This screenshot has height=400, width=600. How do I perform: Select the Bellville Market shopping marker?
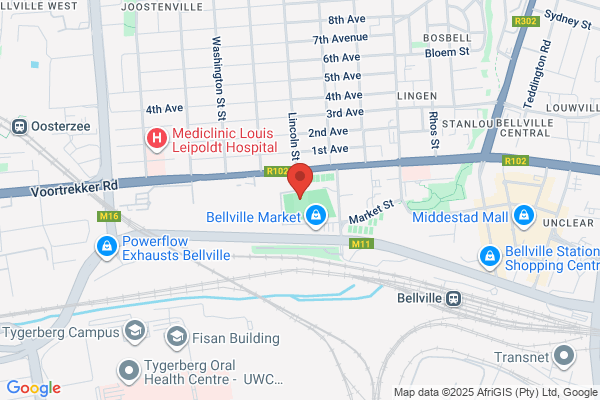pyautogui.click(x=316, y=217)
